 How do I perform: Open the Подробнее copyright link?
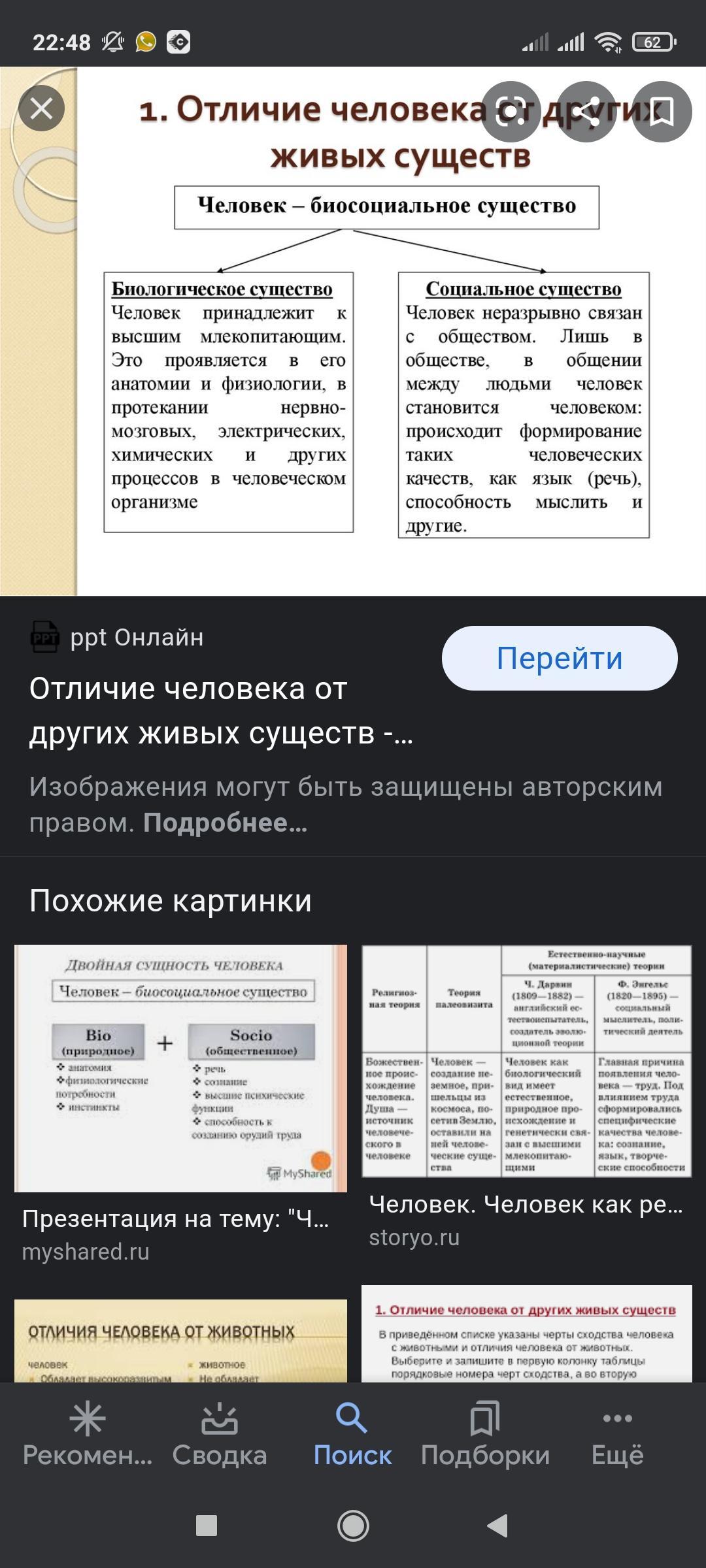point(224,823)
